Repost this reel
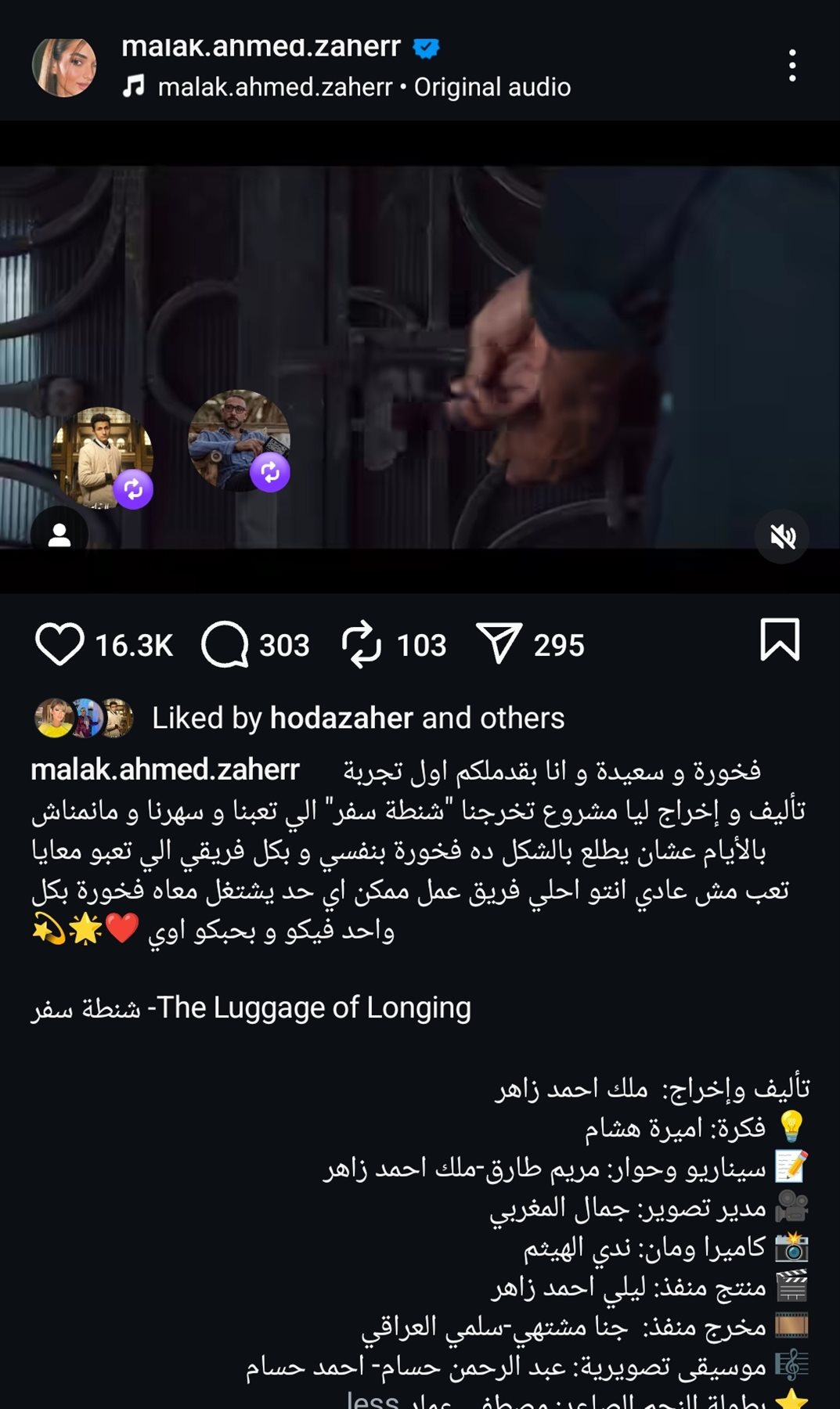Viewport: 840px width, 1409px height. coord(361,644)
